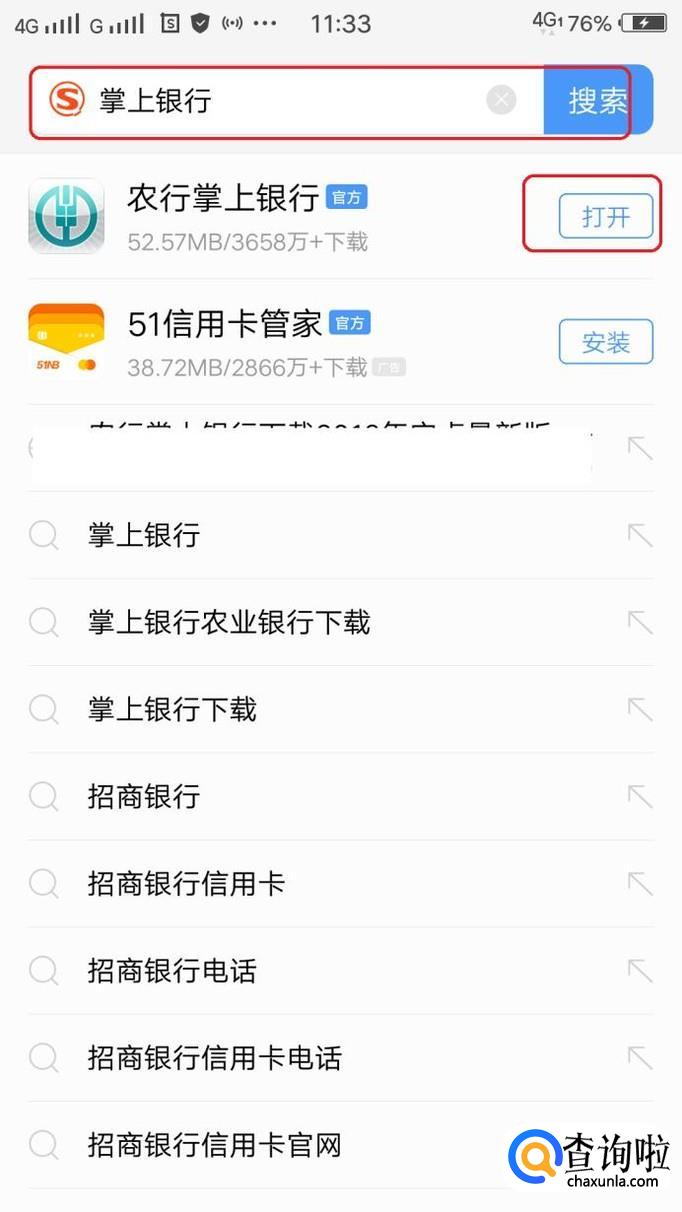Select the suggestion 招商银行信用卡电话
The width and height of the screenshot is (682, 1212).
pyautogui.click(x=214, y=1057)
